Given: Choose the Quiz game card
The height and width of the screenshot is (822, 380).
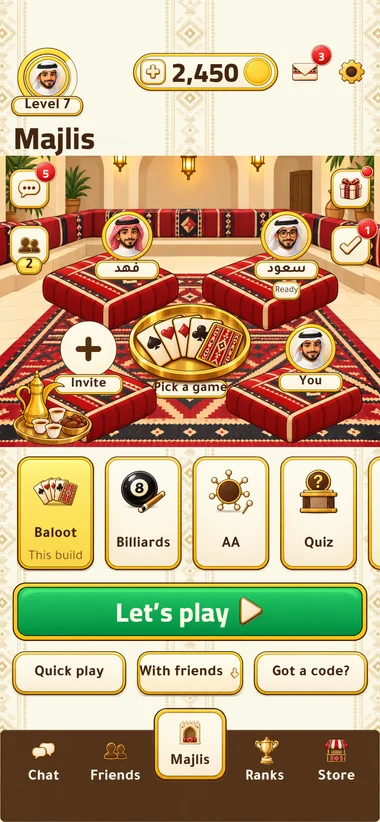Looking at the screenshot, I should click(319, 513).
